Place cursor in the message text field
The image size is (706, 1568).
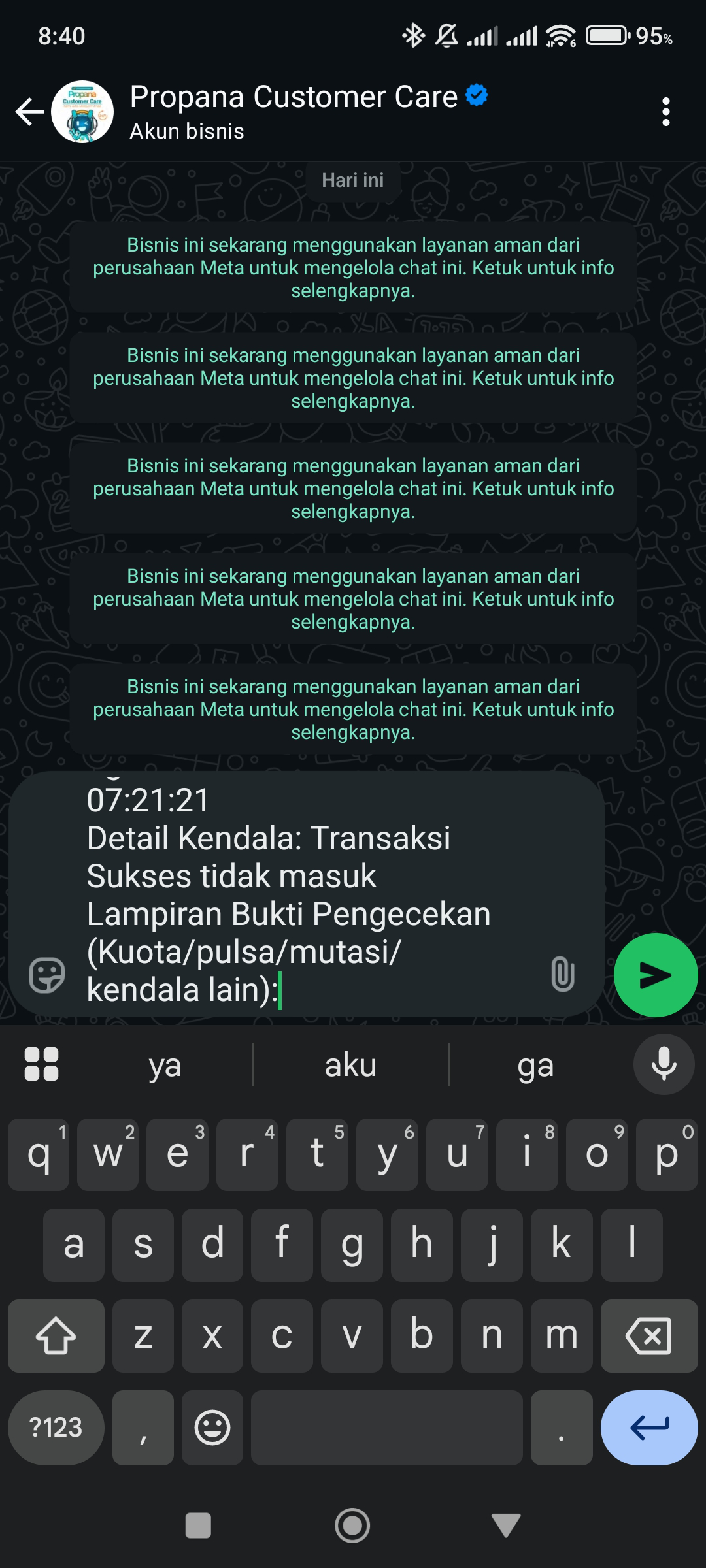tap(307, 894)
